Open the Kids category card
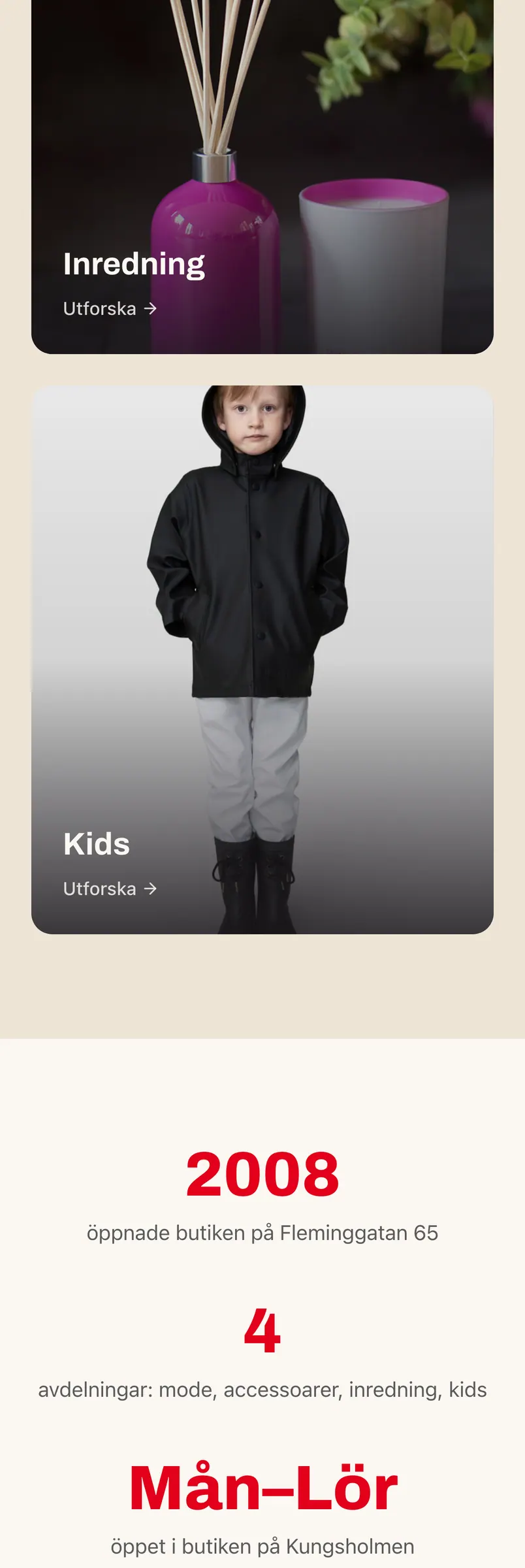525x1568 pixels. (262, 659)
